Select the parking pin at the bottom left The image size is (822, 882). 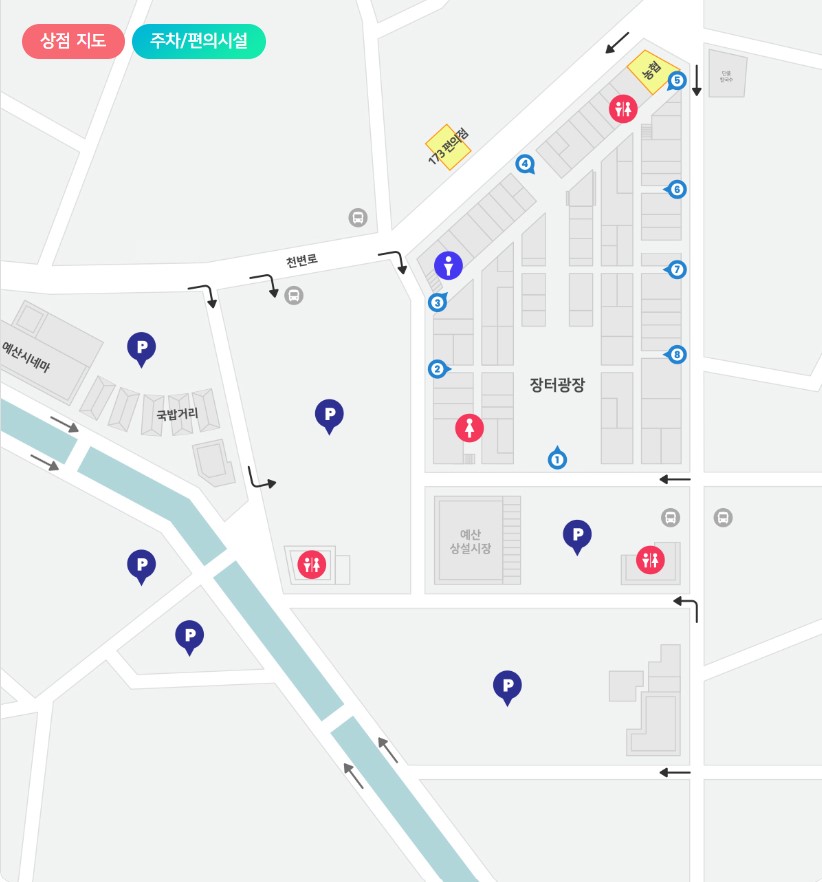tap(141, 565)
